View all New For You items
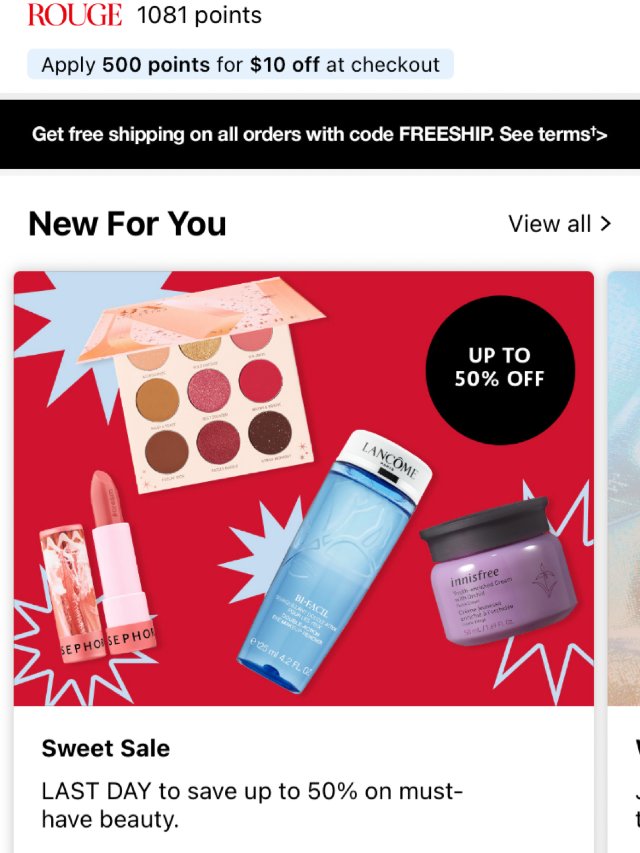Screen dimensions: 640x853 (x=559, y=224)
